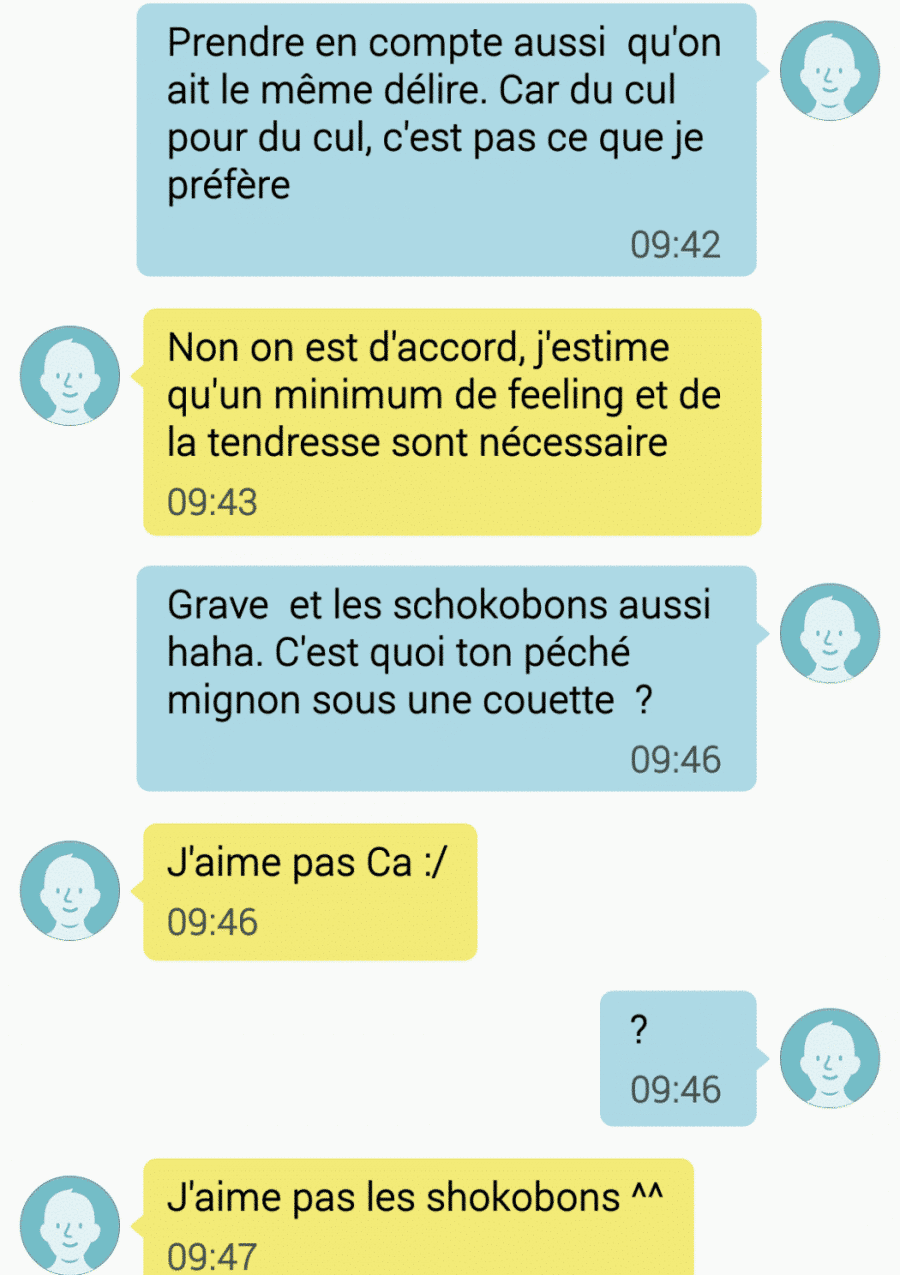Viewport: 900px width, 1275px height.
Task: Tap the avatar next to "Non on est d'accord"
Action: tap(70, 376)
